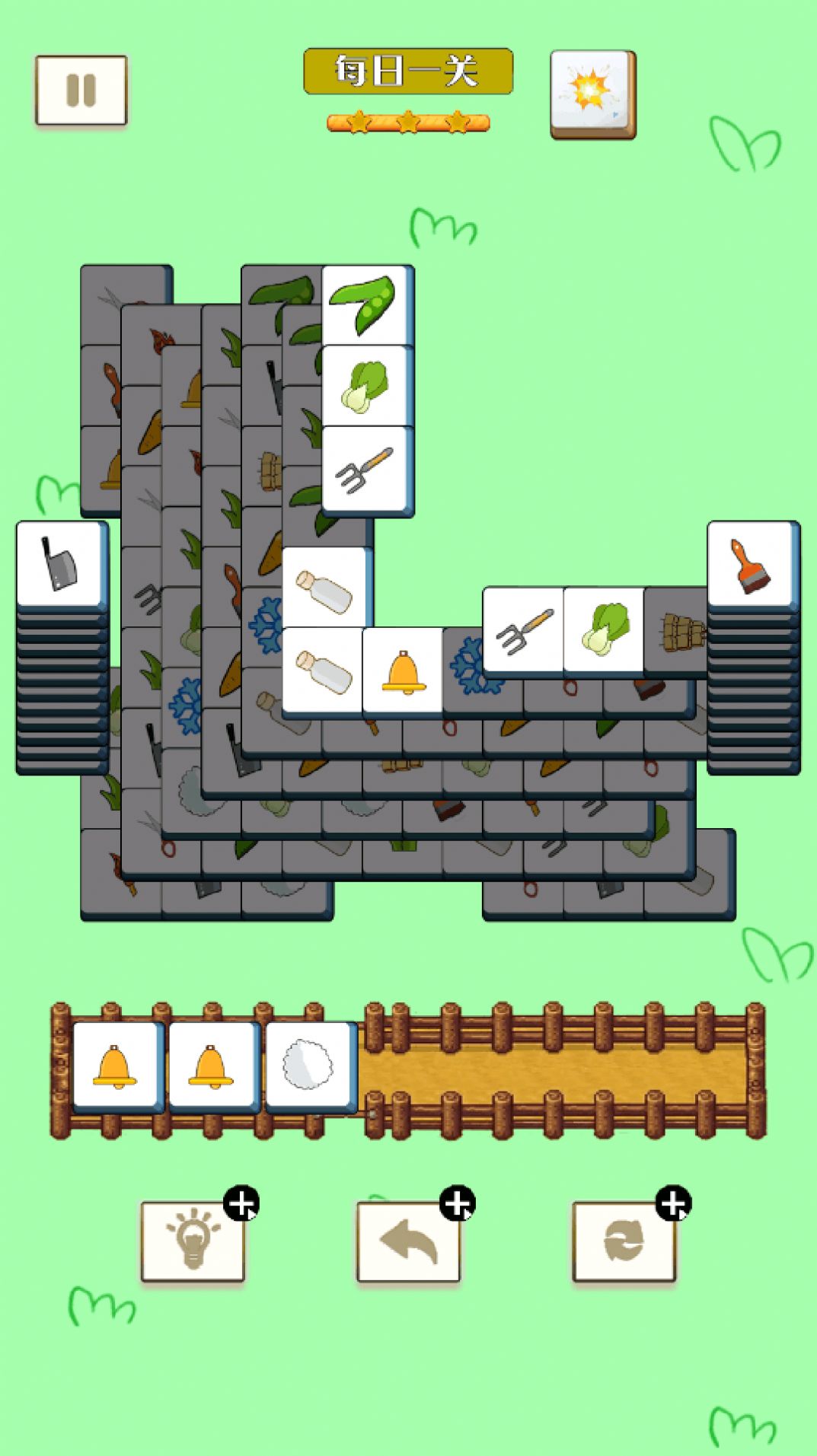Viewport: 817px width, 1456px height.
Task: Shuffle the tiles with the refresh button
Action: [624, 1241]
